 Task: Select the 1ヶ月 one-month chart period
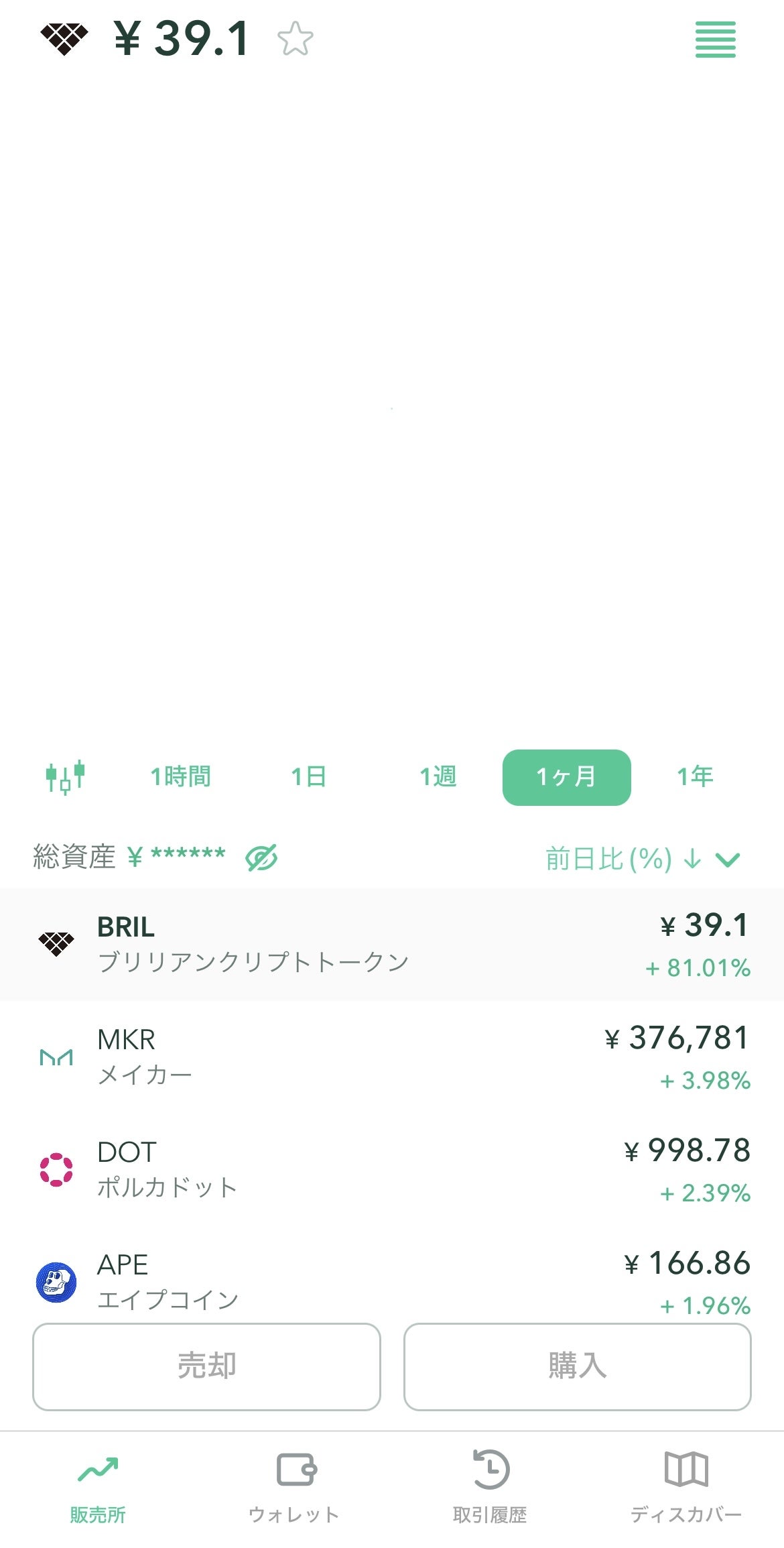(566, 776)
